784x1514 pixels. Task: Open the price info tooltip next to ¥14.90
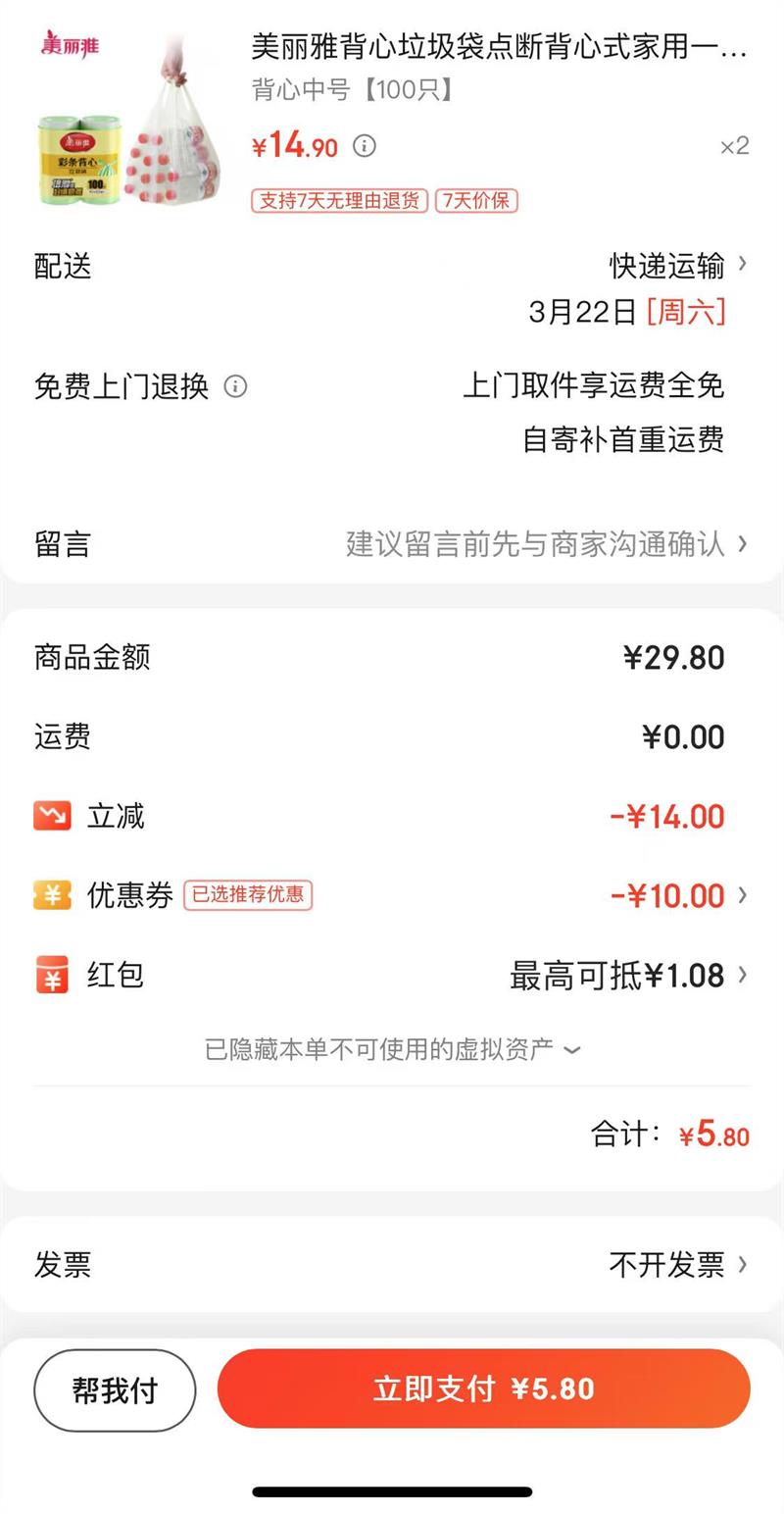[x=363, y=147]
